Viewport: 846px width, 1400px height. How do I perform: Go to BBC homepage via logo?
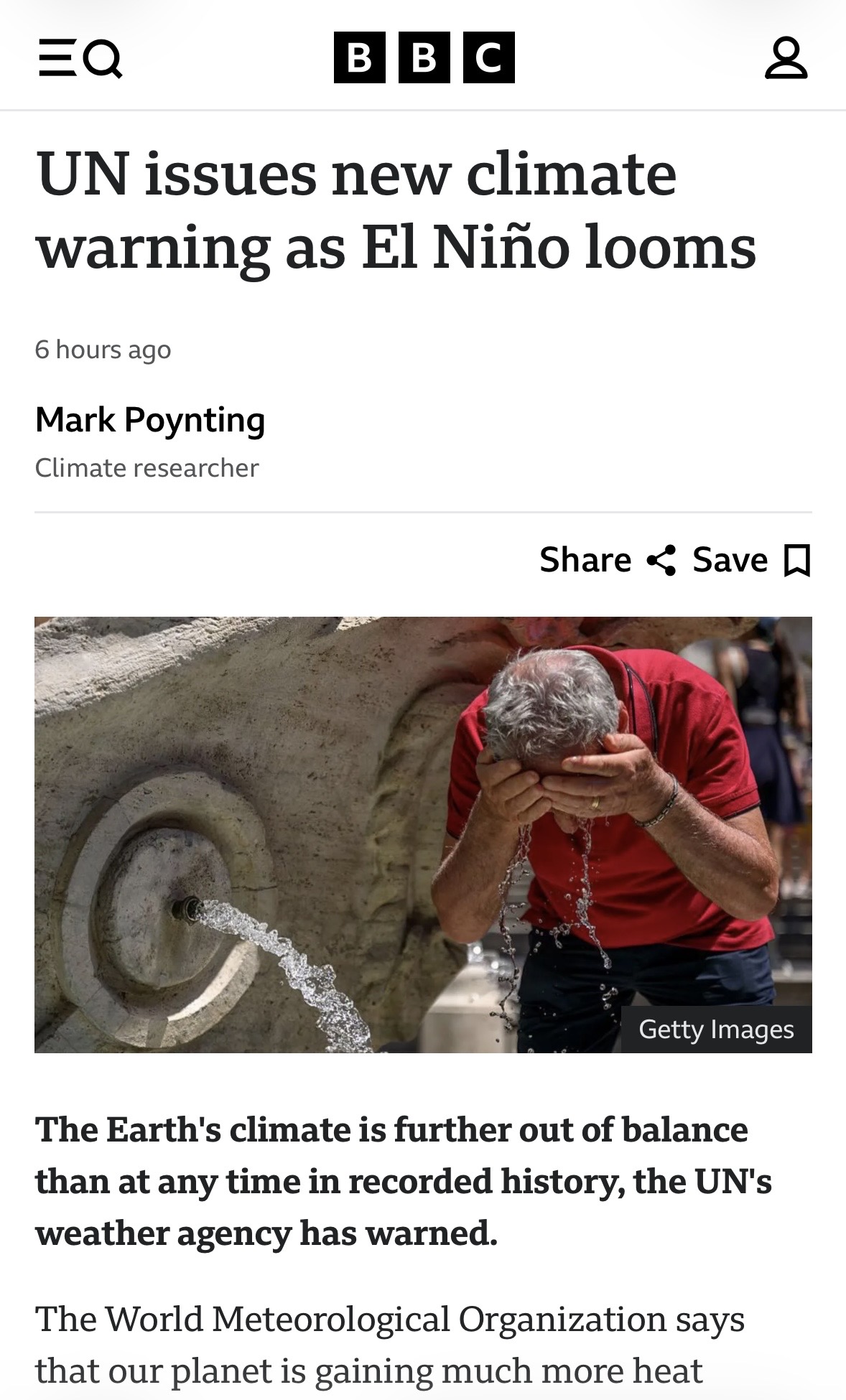pyautogui.click(x=424, y=57)
